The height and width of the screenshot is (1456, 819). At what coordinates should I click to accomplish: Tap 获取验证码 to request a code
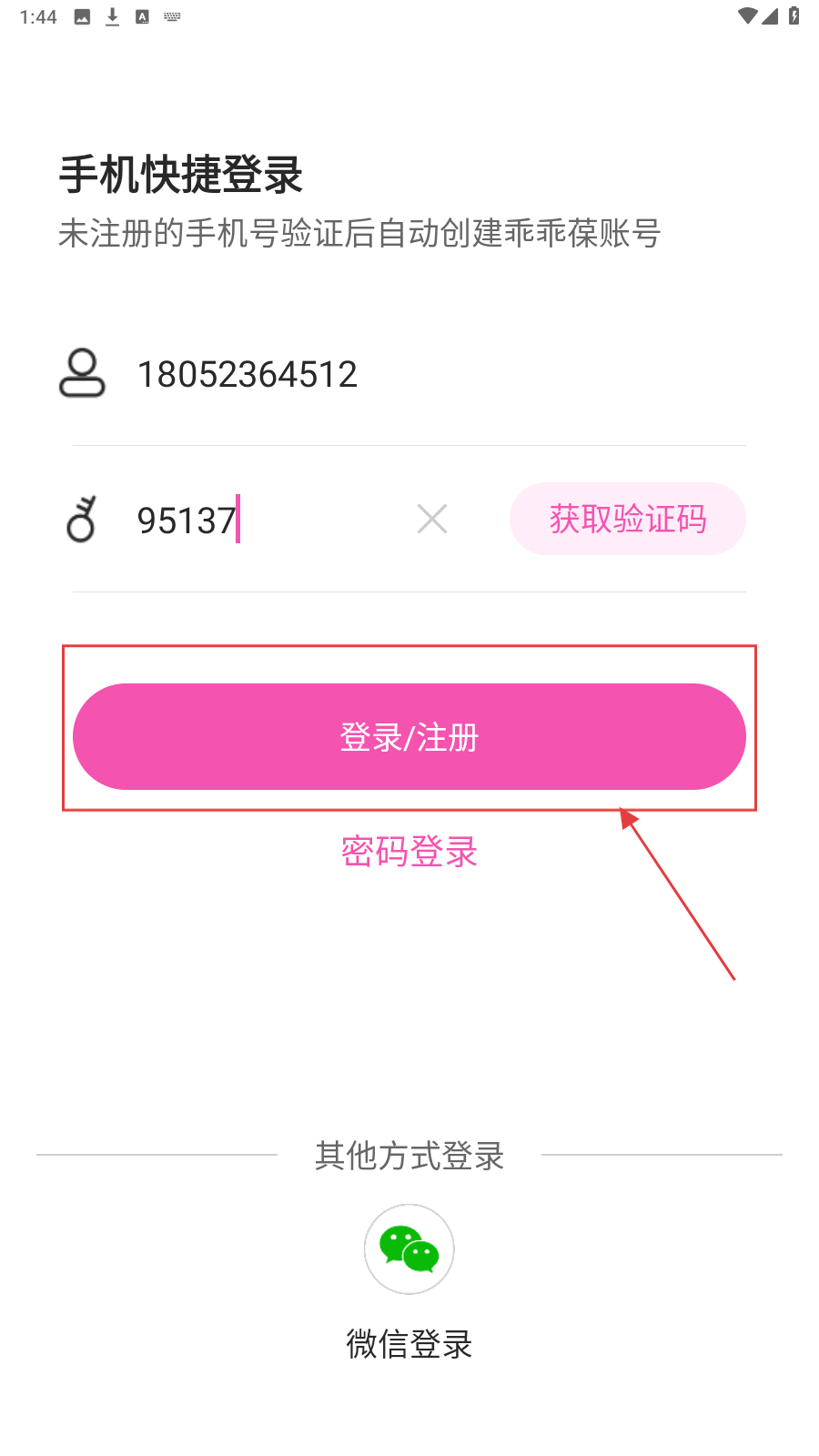(628, 519)
